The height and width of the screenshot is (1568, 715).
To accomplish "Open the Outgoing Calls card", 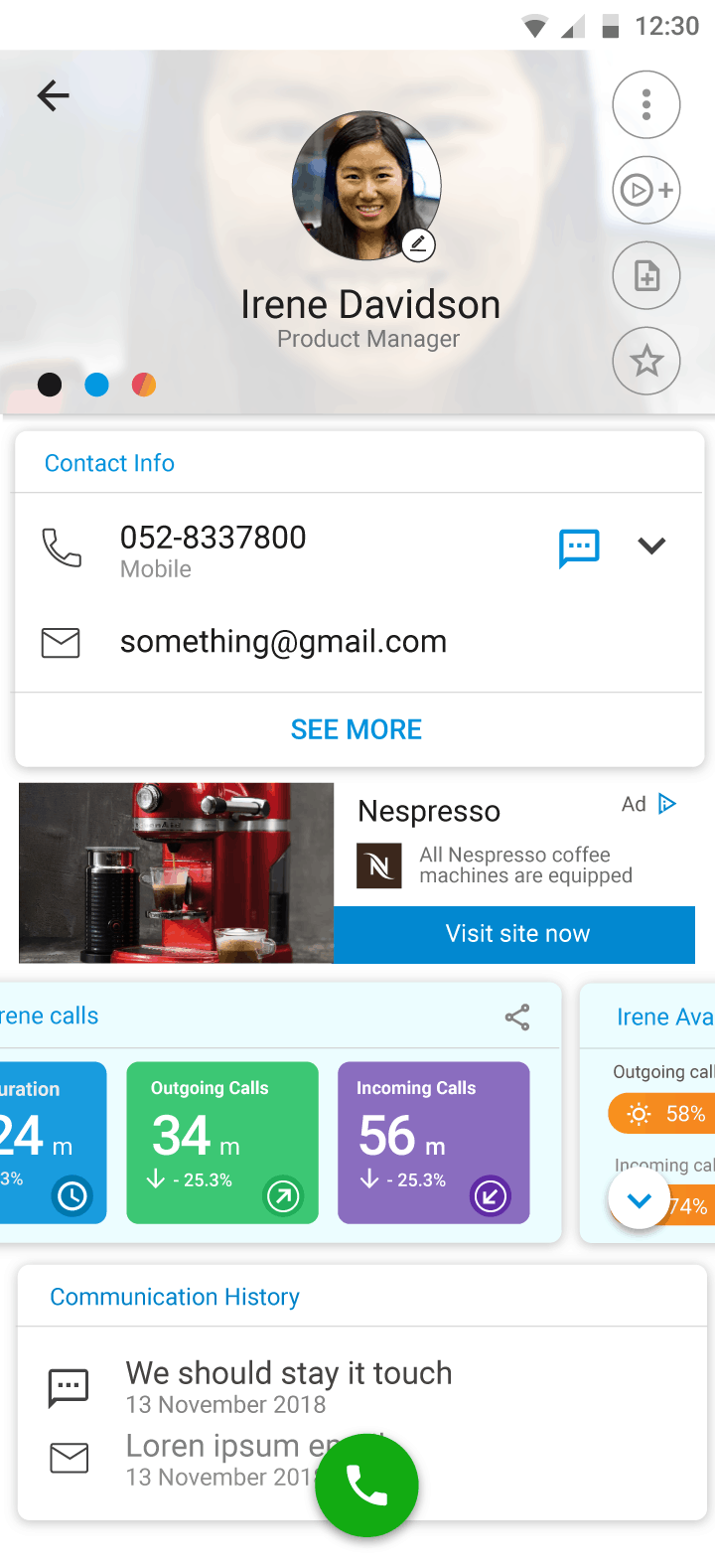I will 222,1143.
